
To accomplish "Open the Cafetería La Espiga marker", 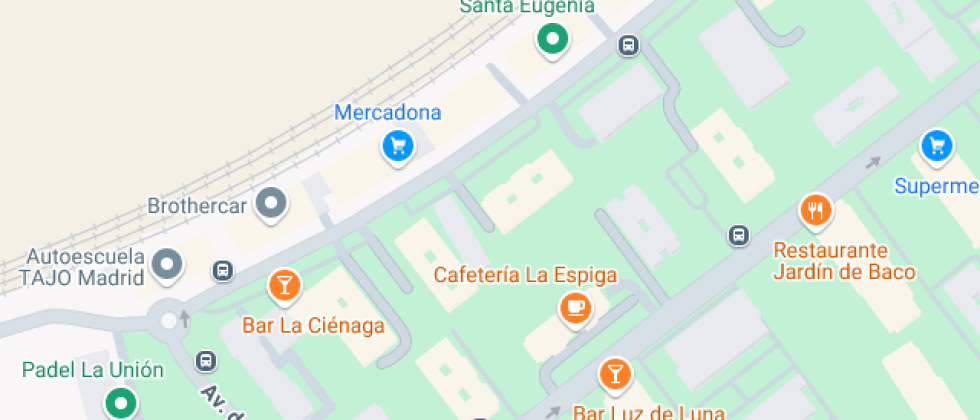I will (x=573, y=308).
